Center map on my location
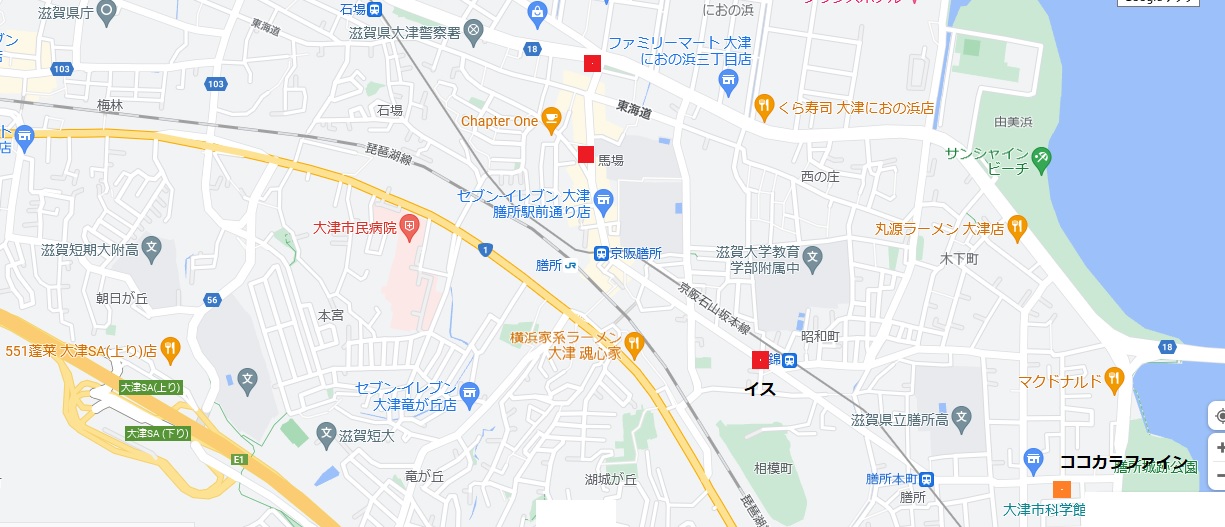 tap(1219, 416)
